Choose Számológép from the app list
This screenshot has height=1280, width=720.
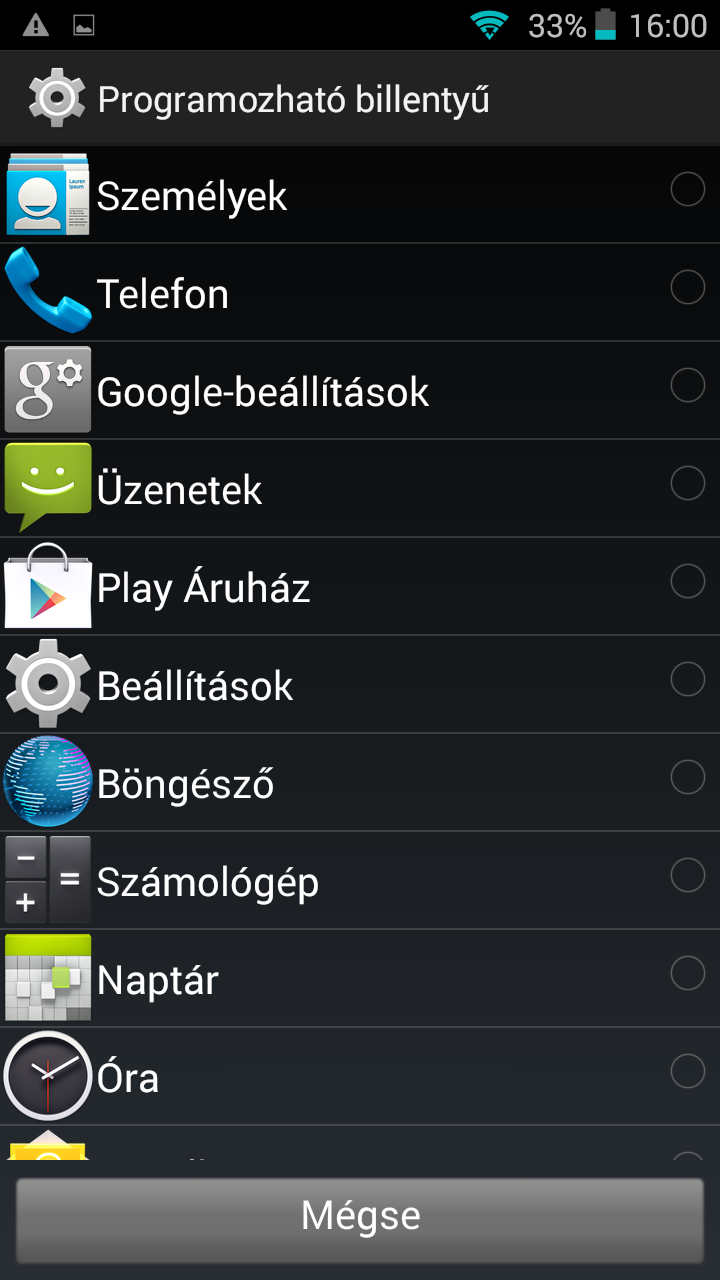[360, 881]
